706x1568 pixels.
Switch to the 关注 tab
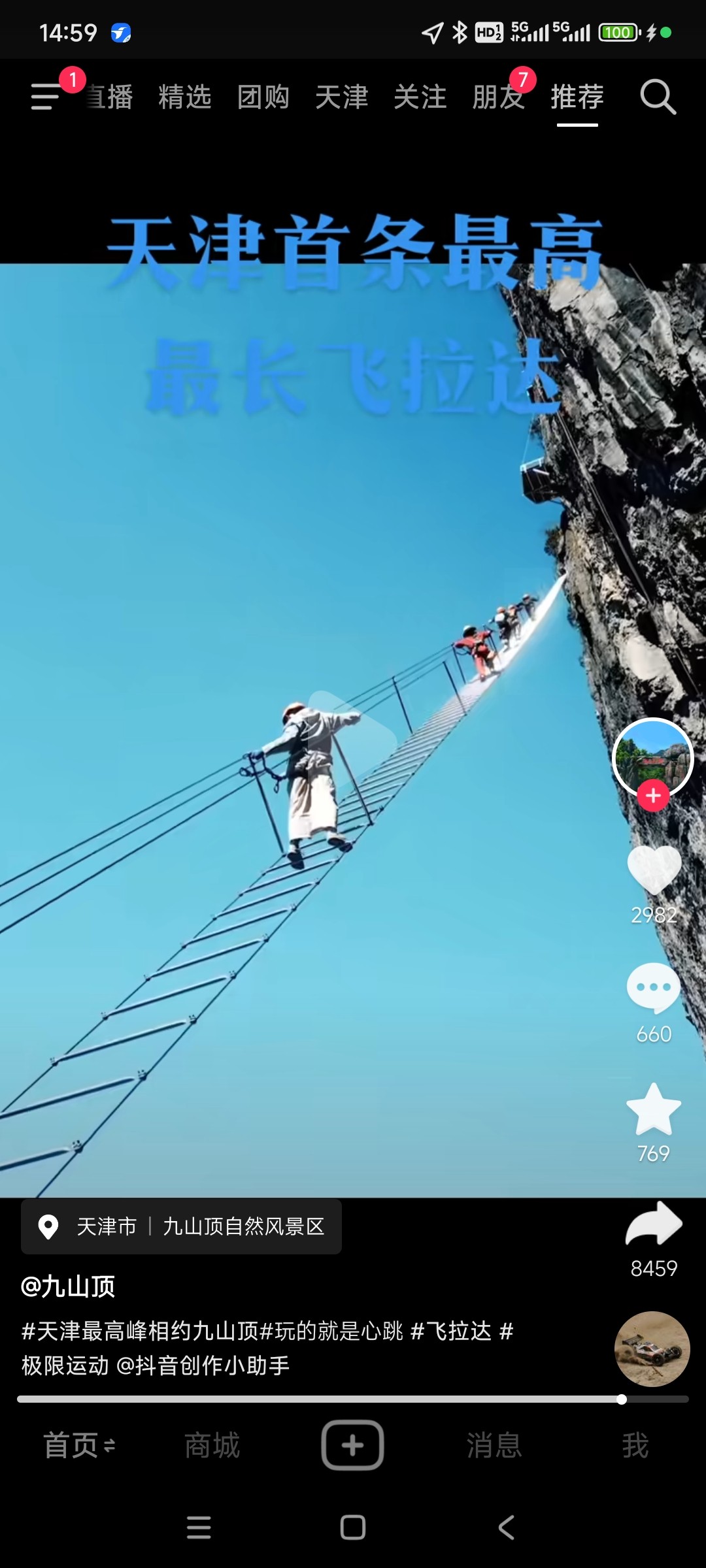pyautogui.click(x=420, y=97)
